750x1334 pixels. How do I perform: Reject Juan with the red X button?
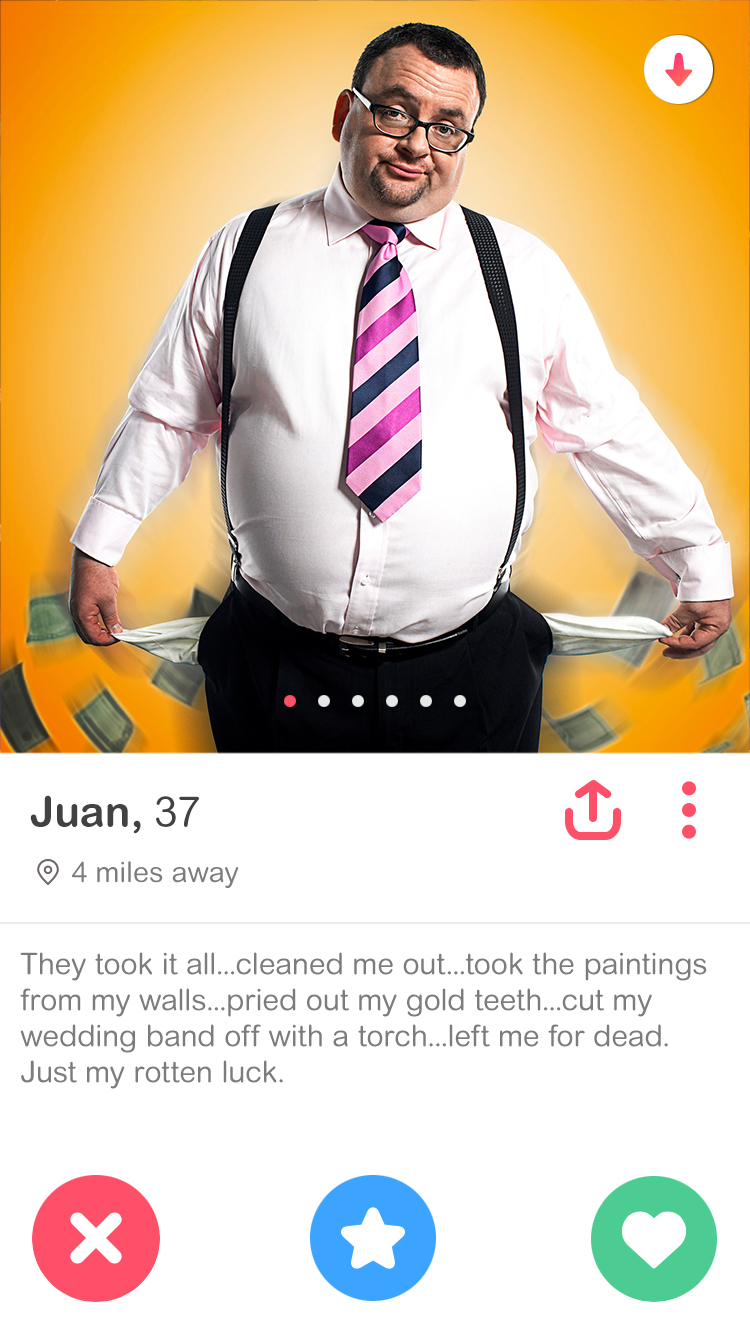pos(96,1238)
